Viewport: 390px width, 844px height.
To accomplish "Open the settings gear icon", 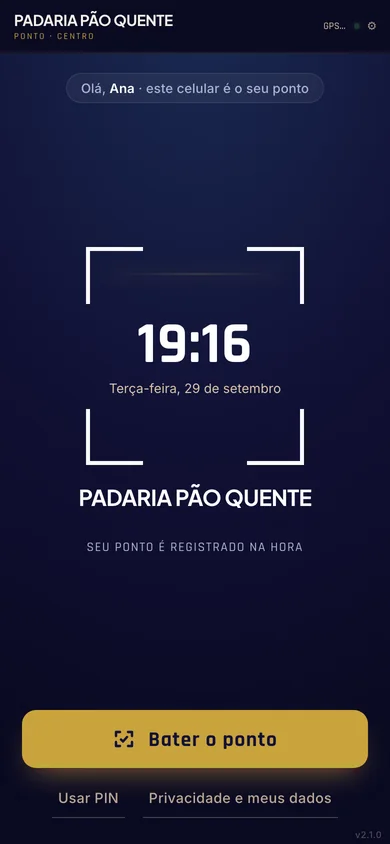I will click(372, 26).
